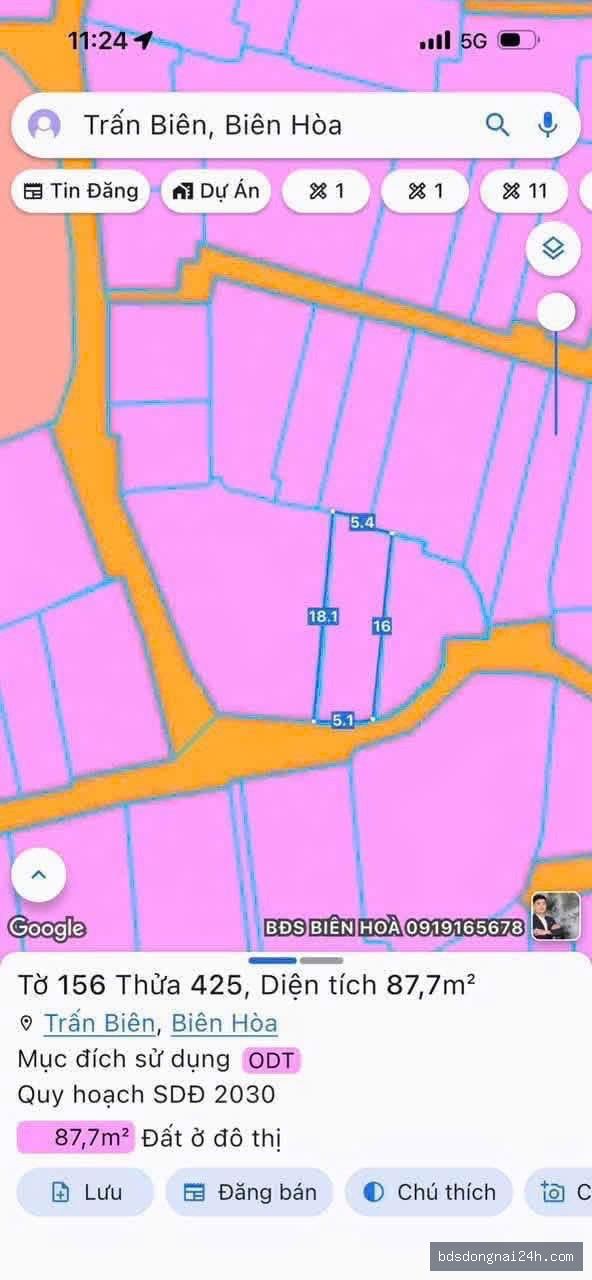
Task: Tap the search field showing Trấn Biên, Biên Hòa
Action: pos(296,125)
